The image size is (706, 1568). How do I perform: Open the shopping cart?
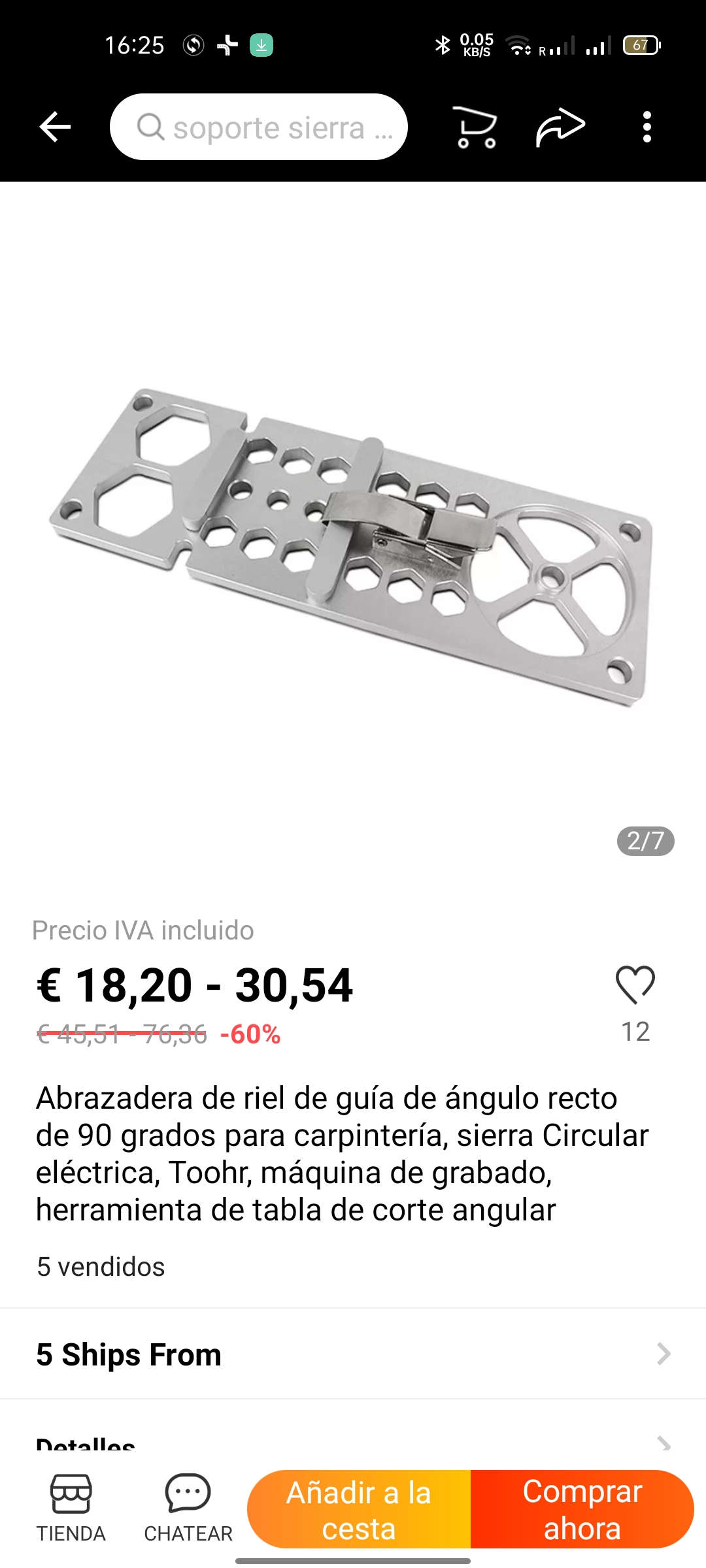475,127
